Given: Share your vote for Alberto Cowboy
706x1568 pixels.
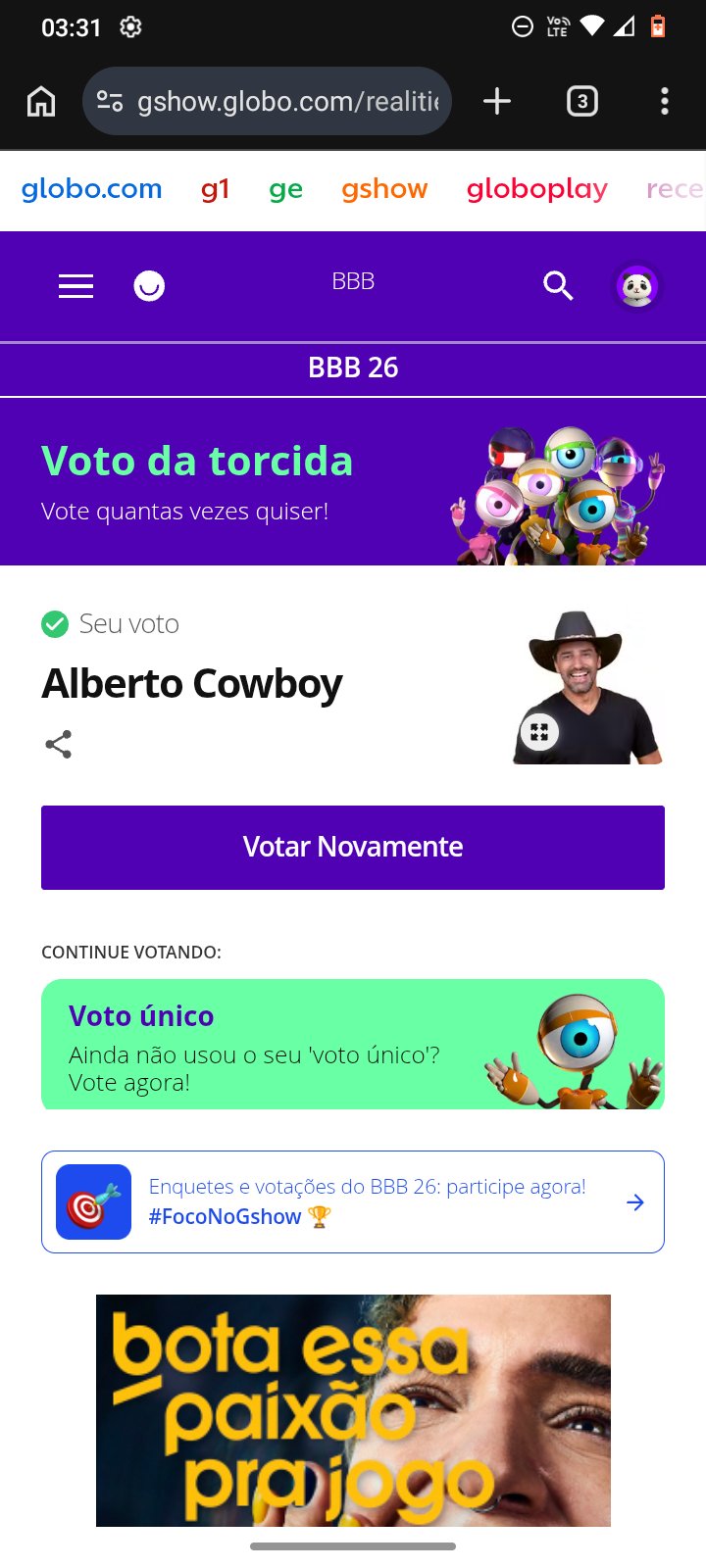Looking at the screenshot, I should click(x=59, y=745).
